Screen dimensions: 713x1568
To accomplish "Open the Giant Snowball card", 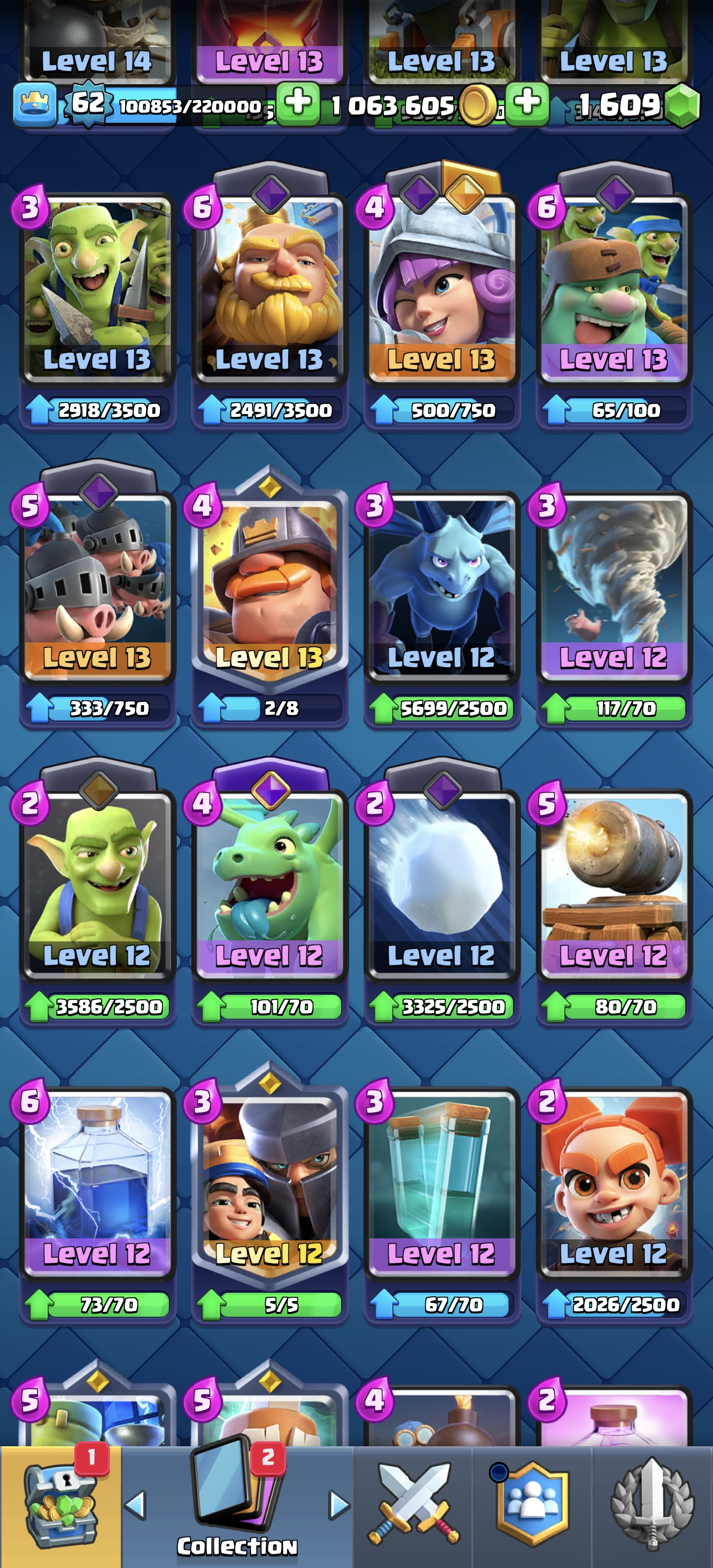I will pos(442,885).
